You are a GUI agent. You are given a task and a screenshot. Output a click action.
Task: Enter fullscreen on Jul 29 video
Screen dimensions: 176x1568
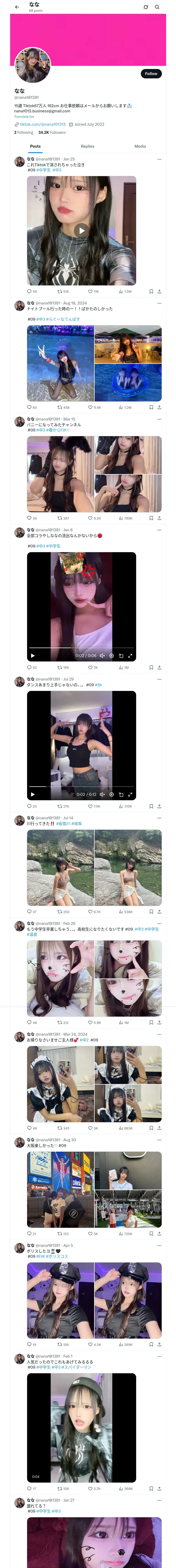(130, 794)
